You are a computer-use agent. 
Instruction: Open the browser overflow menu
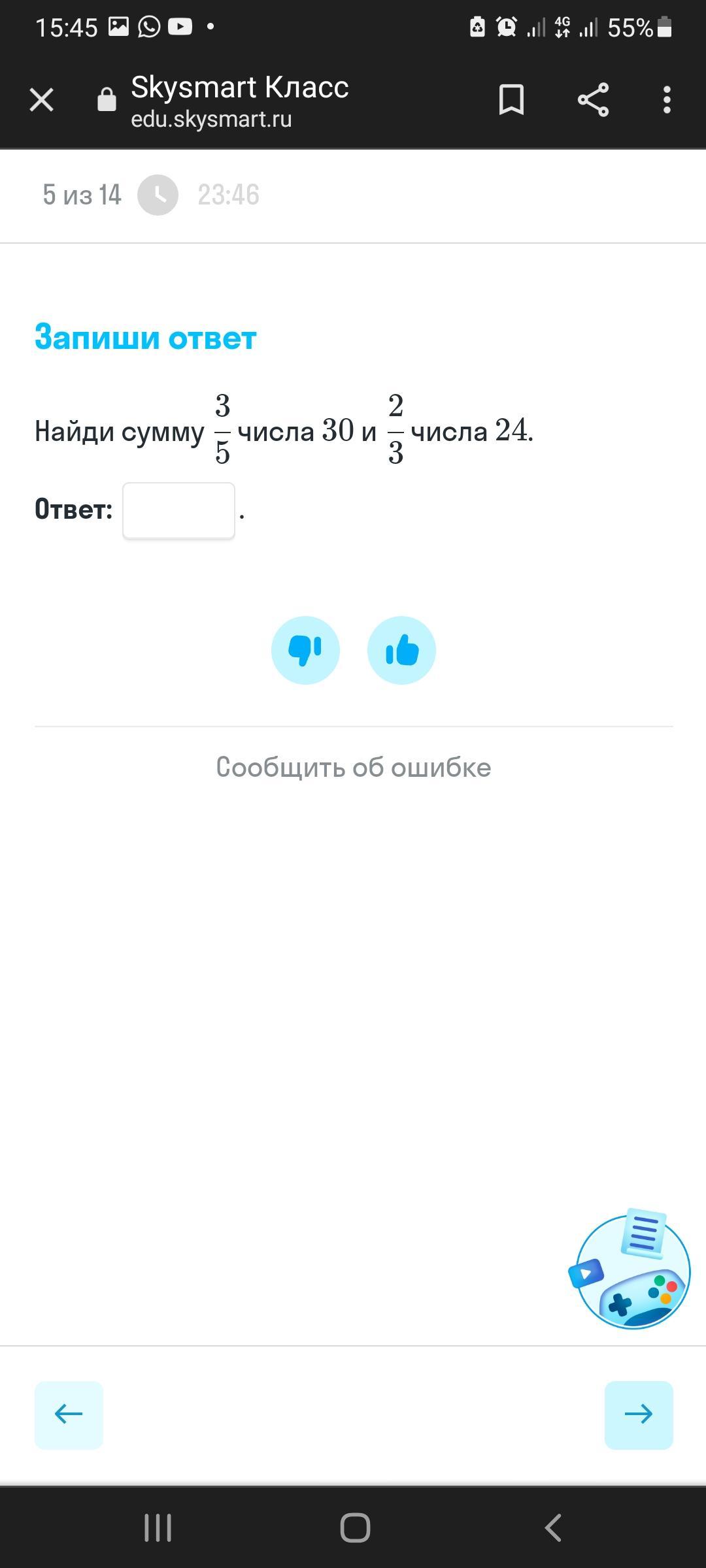point(666,100)
